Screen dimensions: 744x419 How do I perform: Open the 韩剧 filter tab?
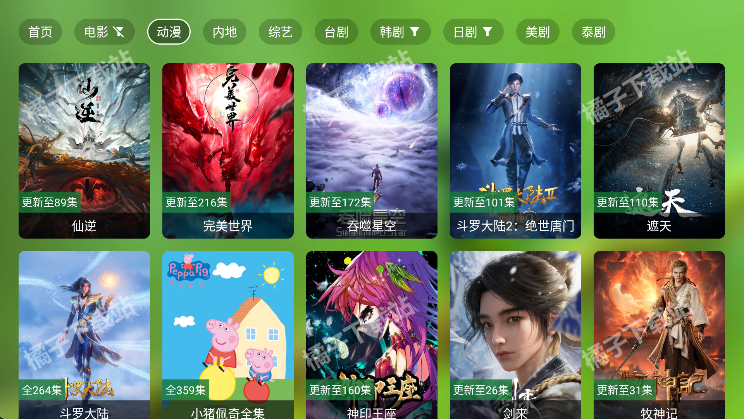[x=401, y=32]
